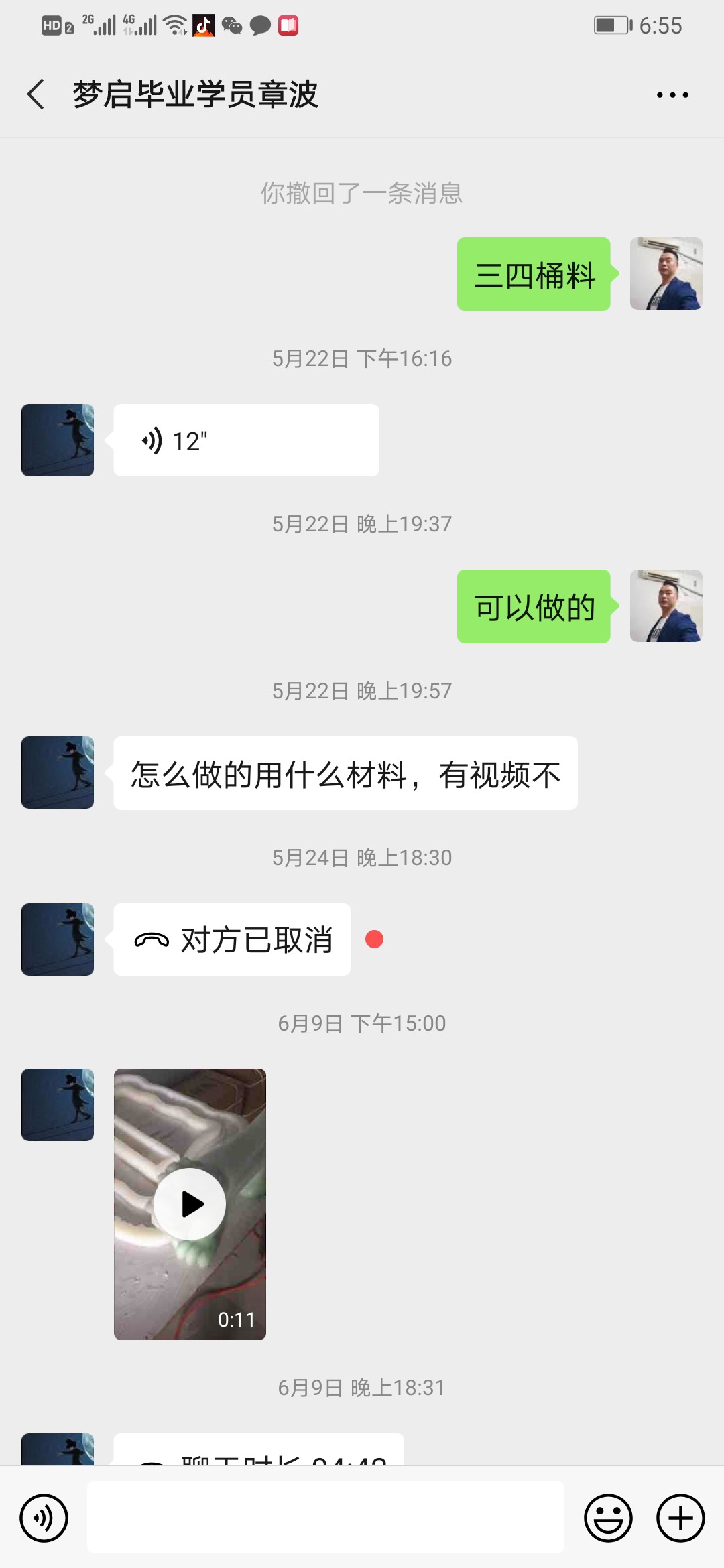
Task: Open chat title 梦启毕业学员章波
Action: pos(196,95)
